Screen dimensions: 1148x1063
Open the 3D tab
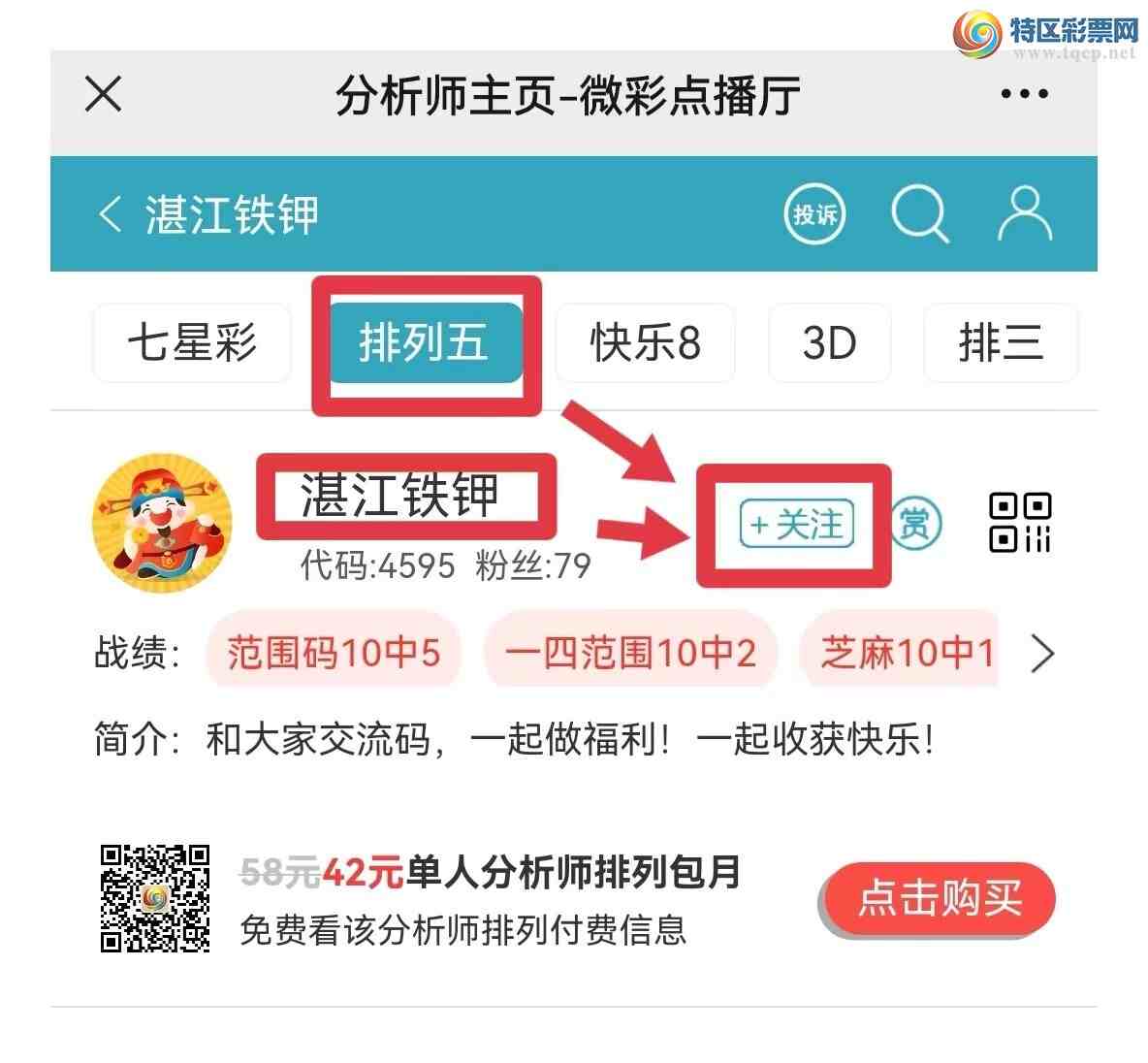tap(829, 342)
